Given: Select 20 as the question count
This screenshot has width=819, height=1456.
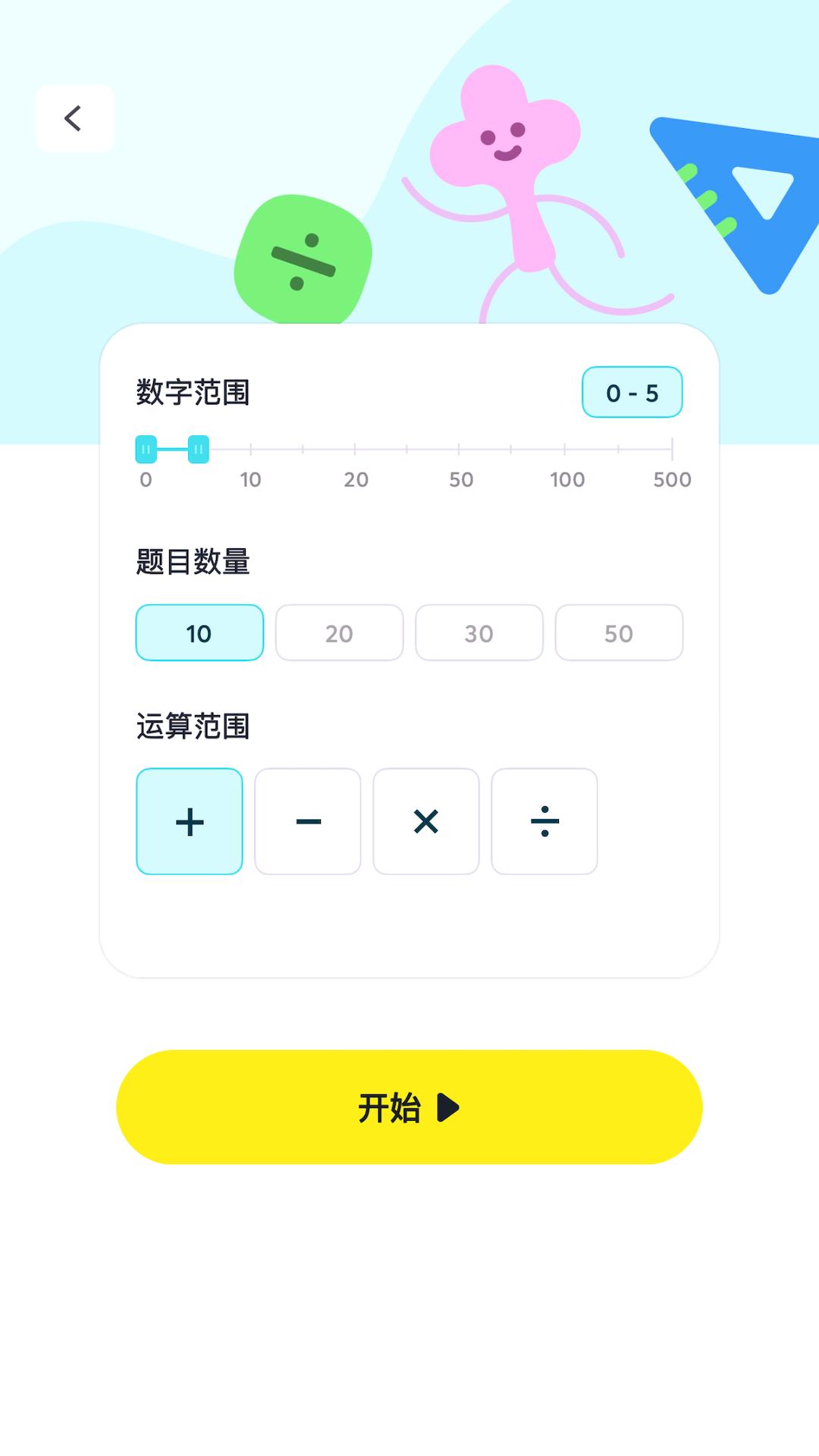Looking at the screenshot, I should click(339, 632).
